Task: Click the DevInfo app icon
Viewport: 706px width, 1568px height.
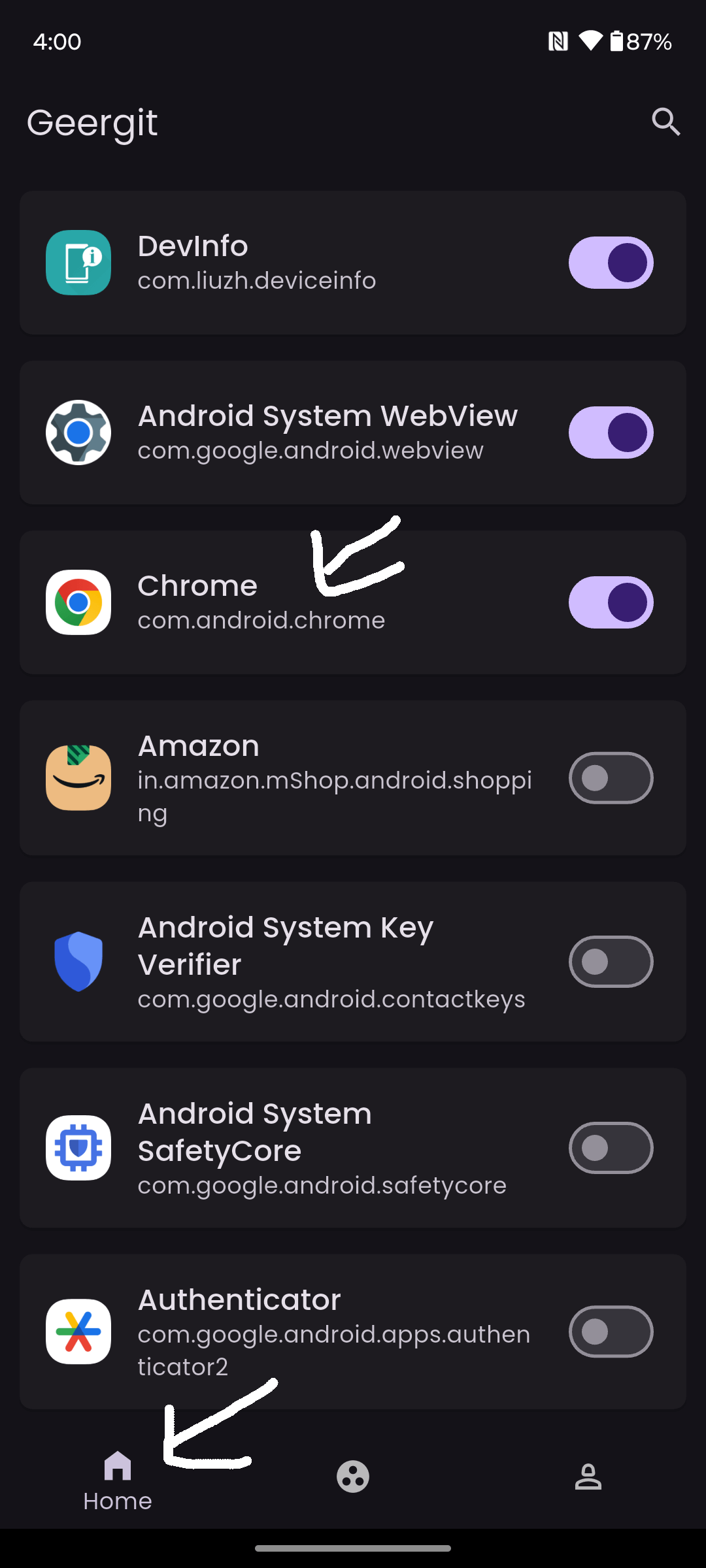Action: point(78,263)
